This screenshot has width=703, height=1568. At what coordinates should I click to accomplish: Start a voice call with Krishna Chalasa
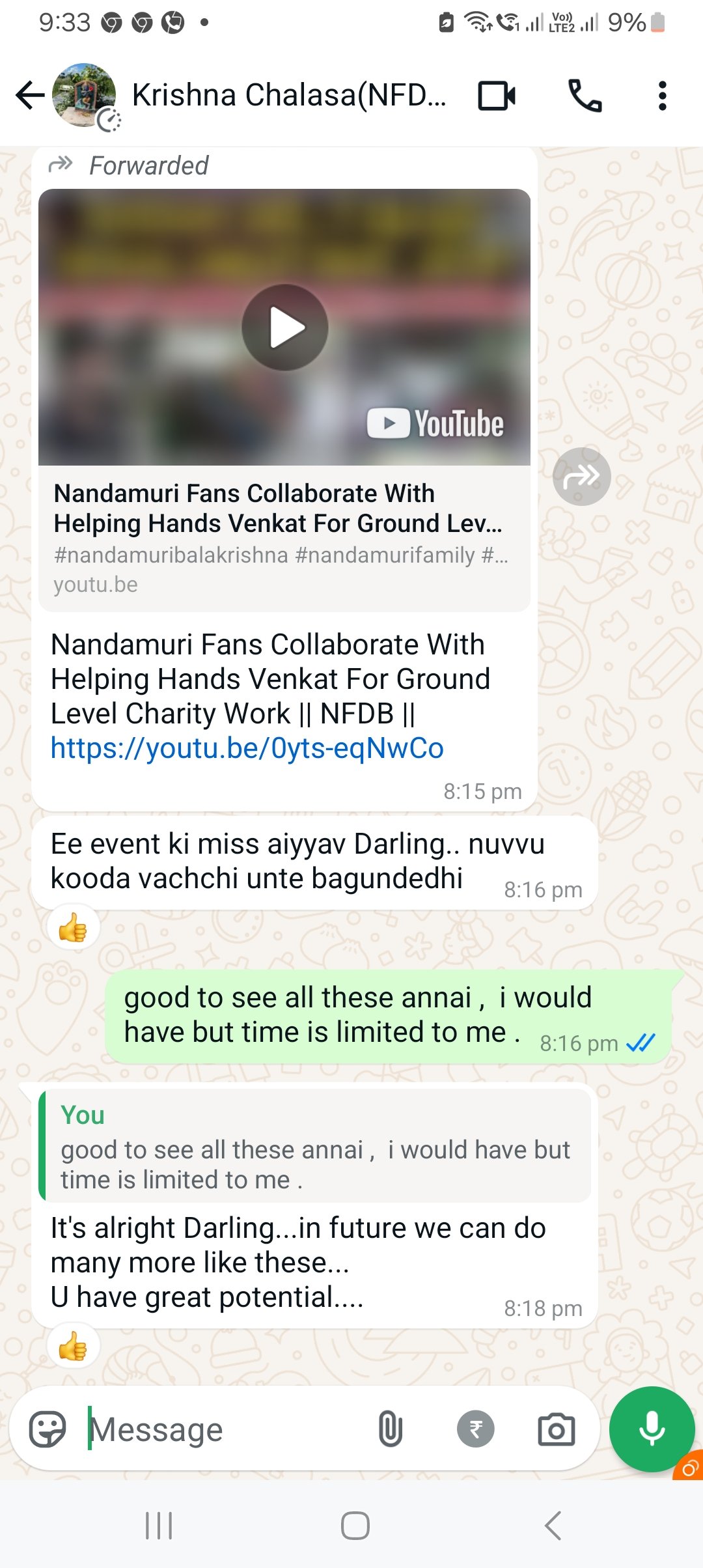click(x=585, y=96)
